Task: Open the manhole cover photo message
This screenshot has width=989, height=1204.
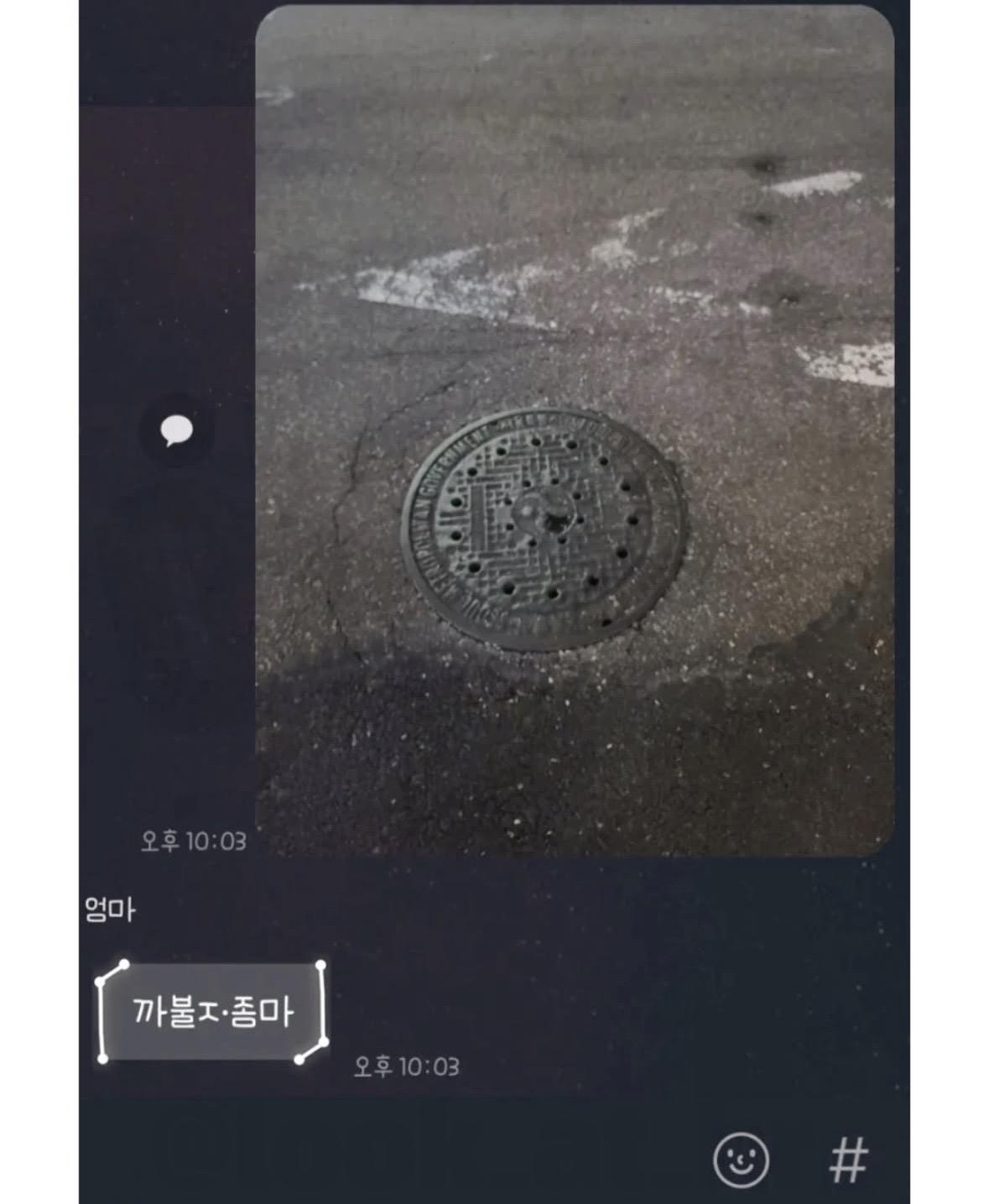Action: pyautogui.click(x=575, y=430)
